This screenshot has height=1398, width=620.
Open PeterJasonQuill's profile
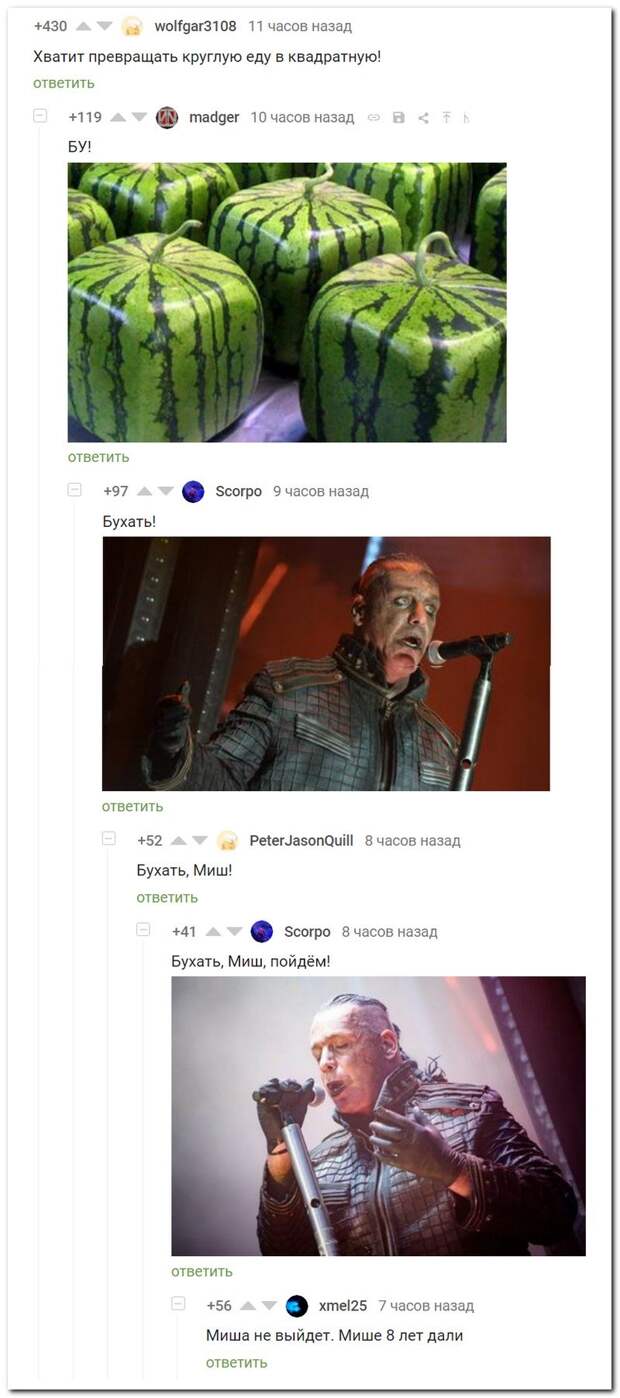pyautogui.click(x=301, y=841)
